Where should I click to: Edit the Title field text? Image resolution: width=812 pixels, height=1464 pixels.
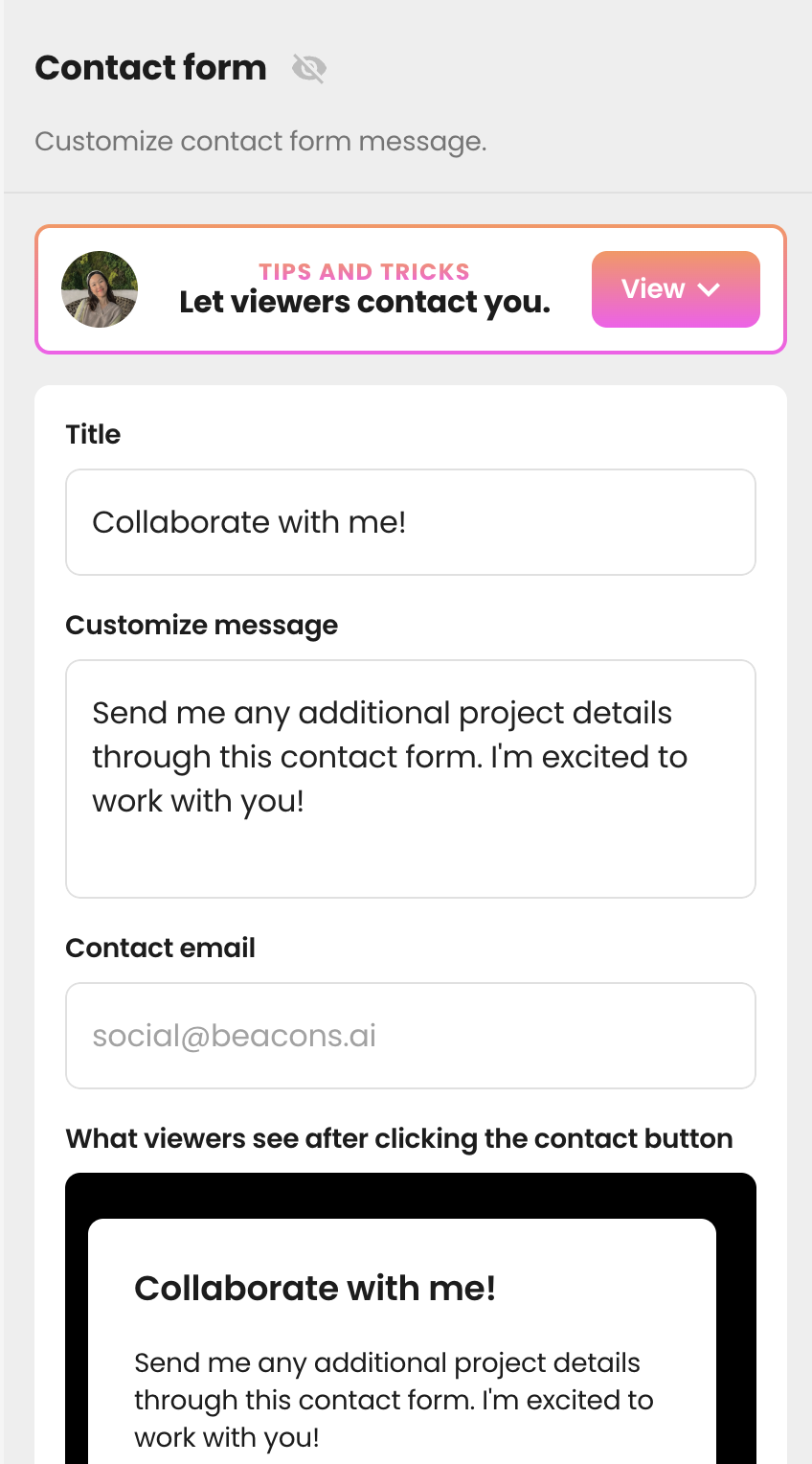[x=411, y=522]
